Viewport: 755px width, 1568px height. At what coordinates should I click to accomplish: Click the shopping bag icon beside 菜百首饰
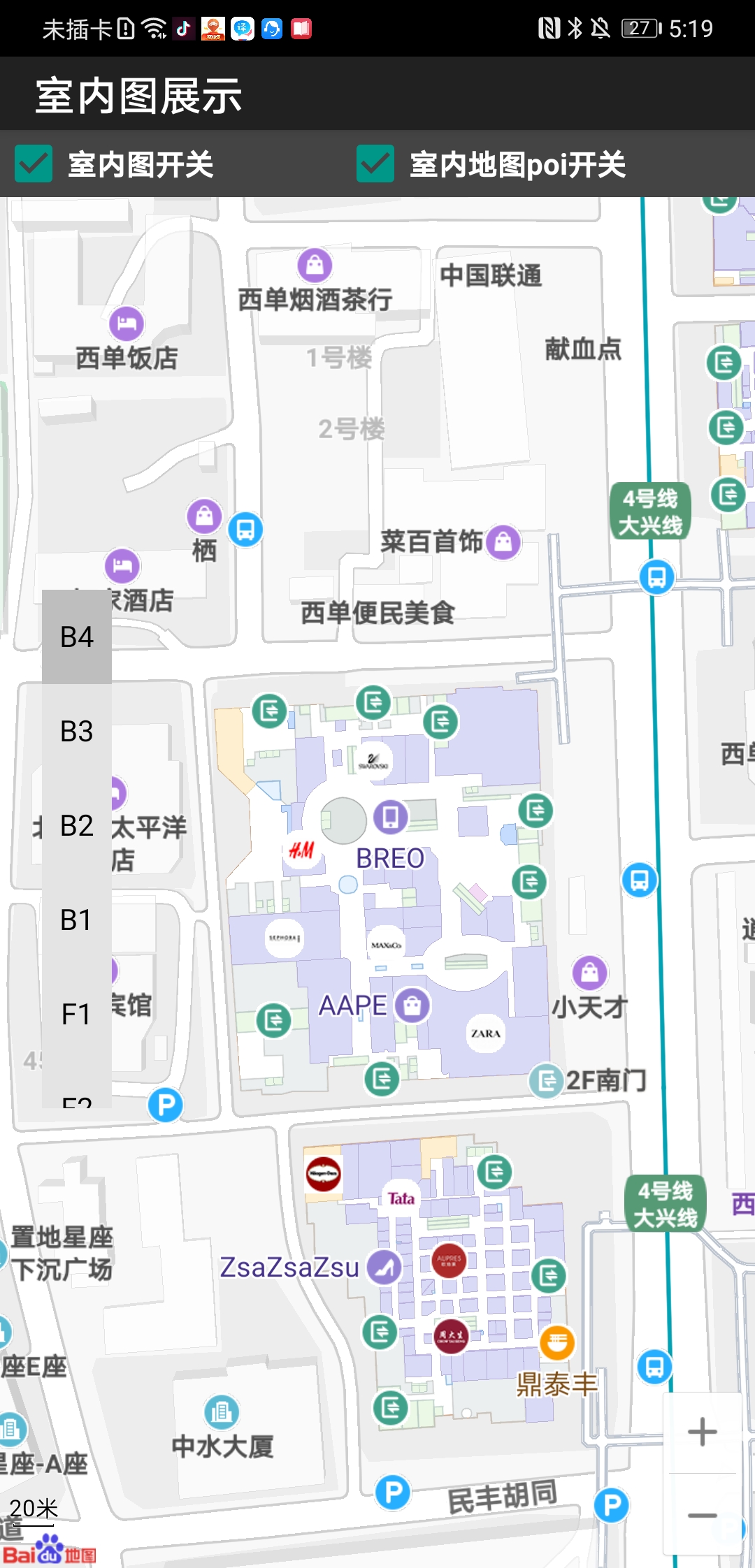coord(503,542)
